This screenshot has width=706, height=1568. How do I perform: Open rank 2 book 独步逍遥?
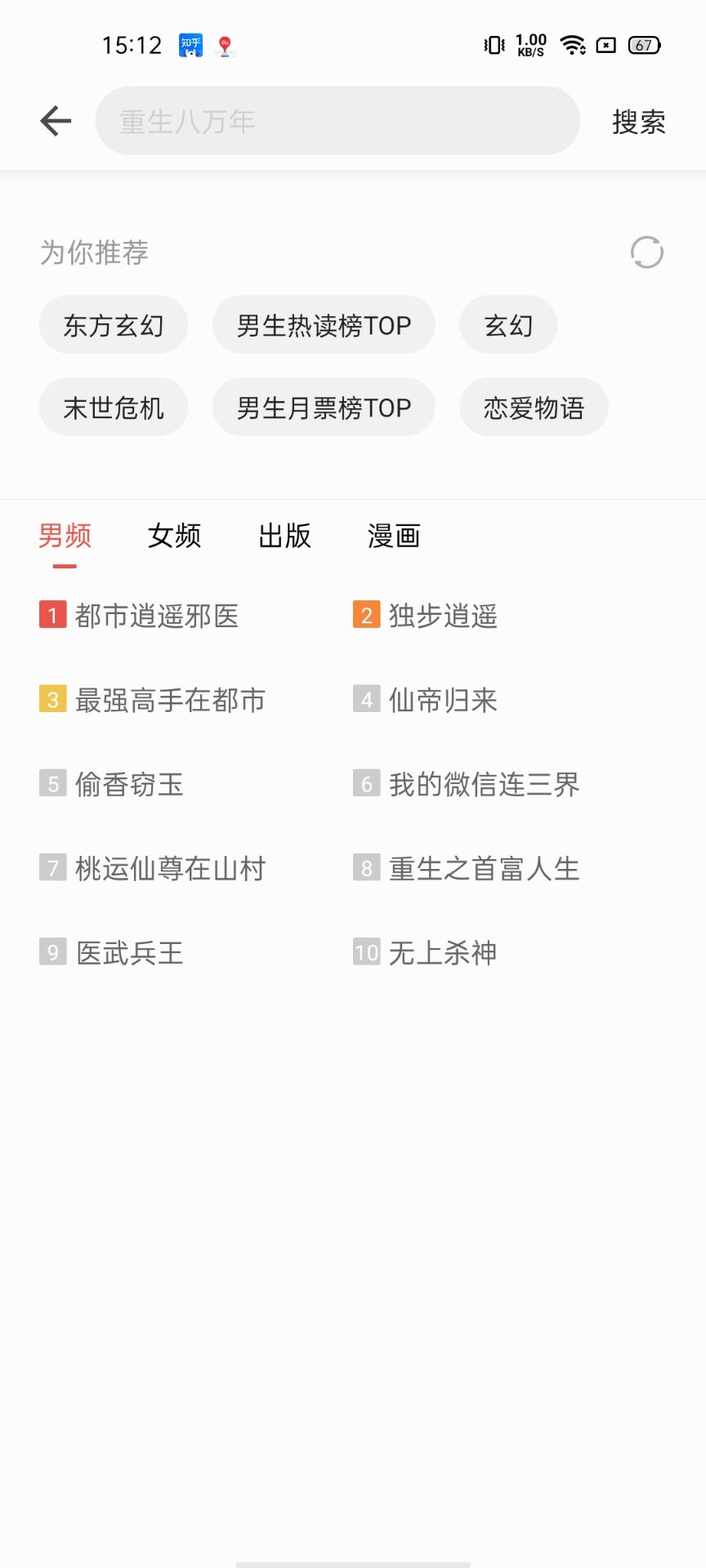(x=426, y=615)
